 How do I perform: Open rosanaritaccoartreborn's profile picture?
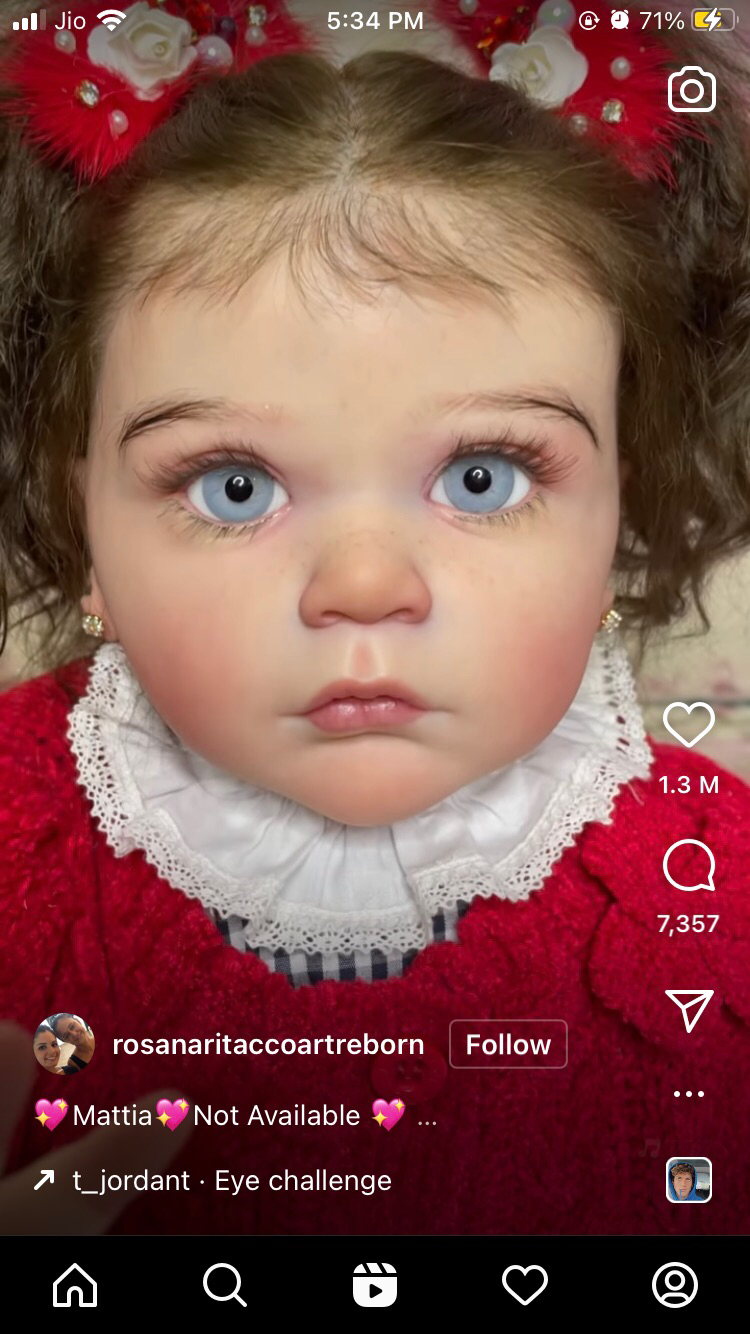pos(64,1044)
